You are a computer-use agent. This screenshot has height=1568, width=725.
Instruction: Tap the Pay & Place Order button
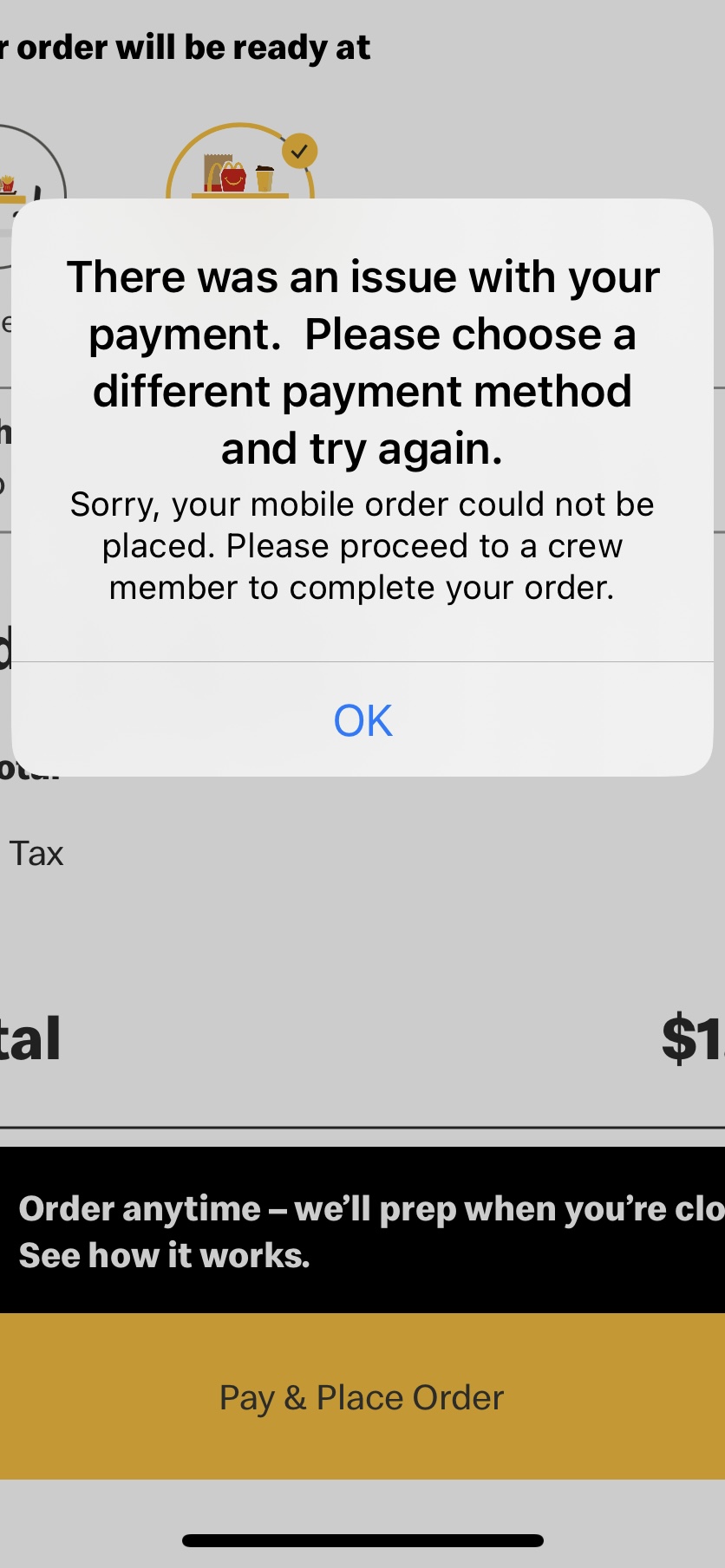pyautogui.click(x=362, y=1396)
